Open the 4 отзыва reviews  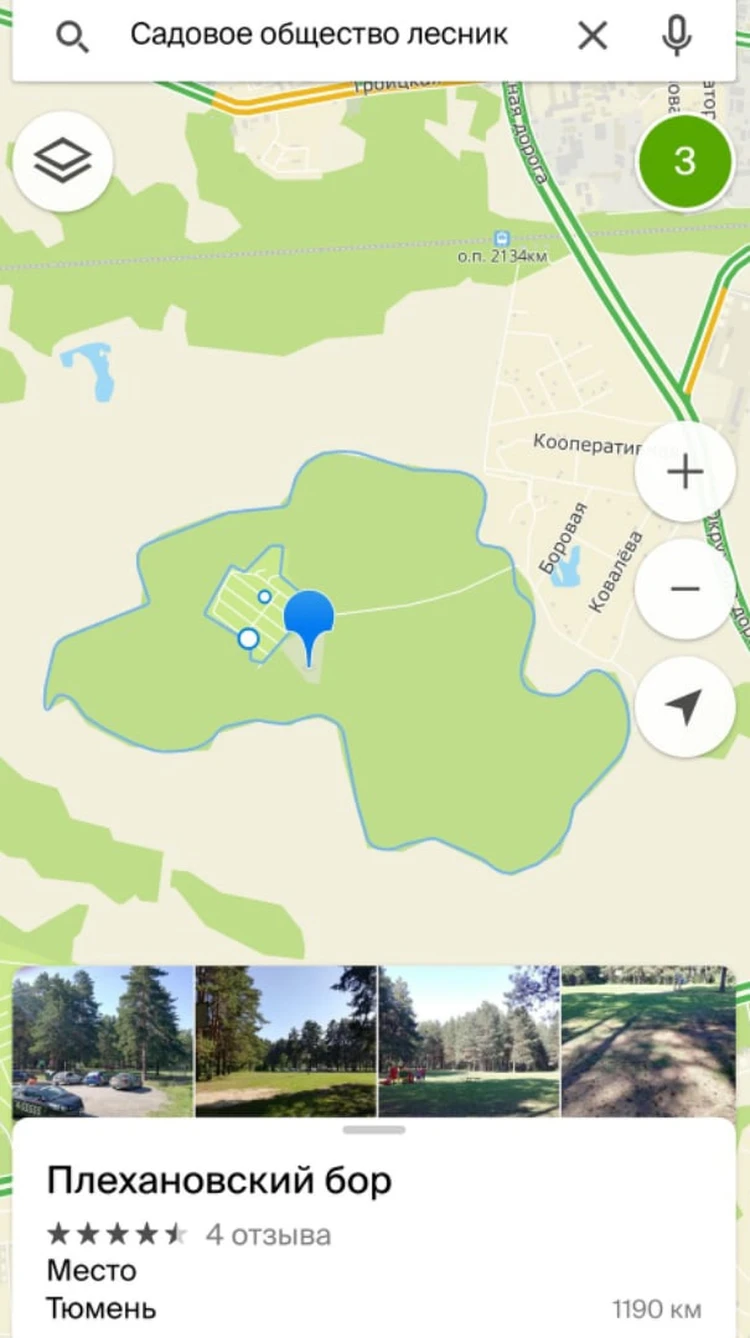268,1235
